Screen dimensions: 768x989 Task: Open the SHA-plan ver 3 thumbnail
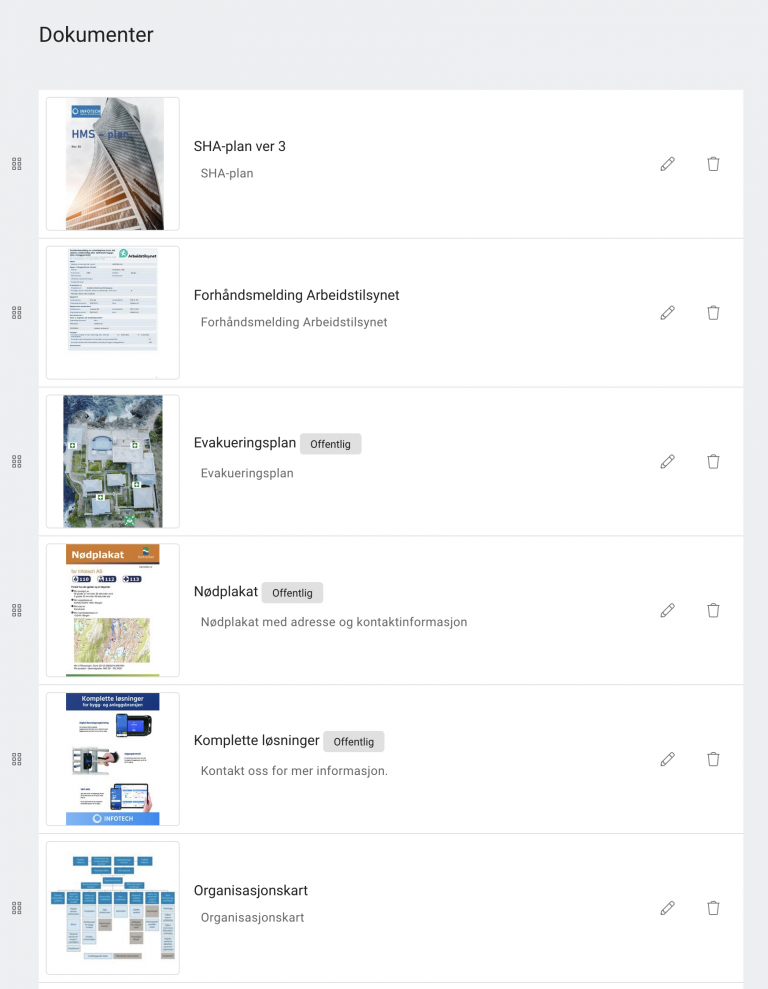pos(113,164)
